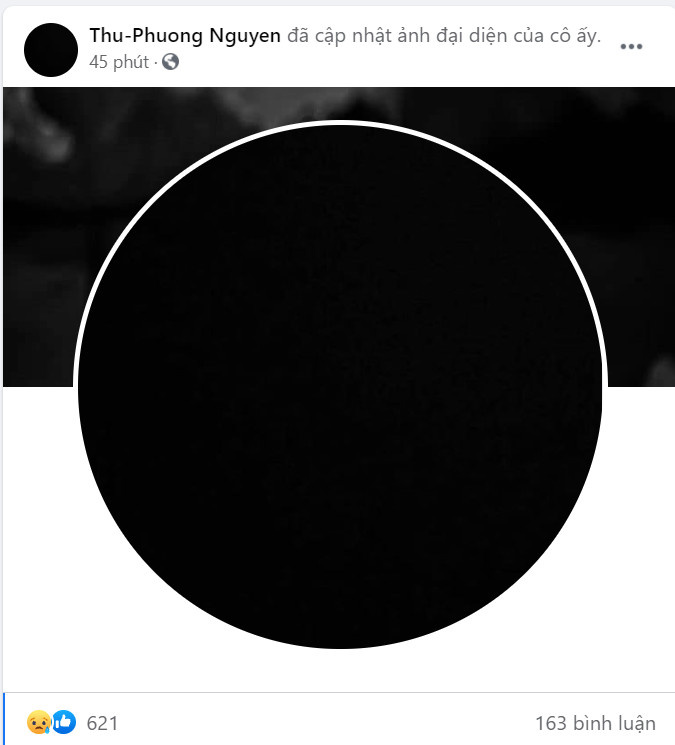View who reacted via the 621 reactions
This screenshot has width=675, height=745.
(x=102, y=723)
